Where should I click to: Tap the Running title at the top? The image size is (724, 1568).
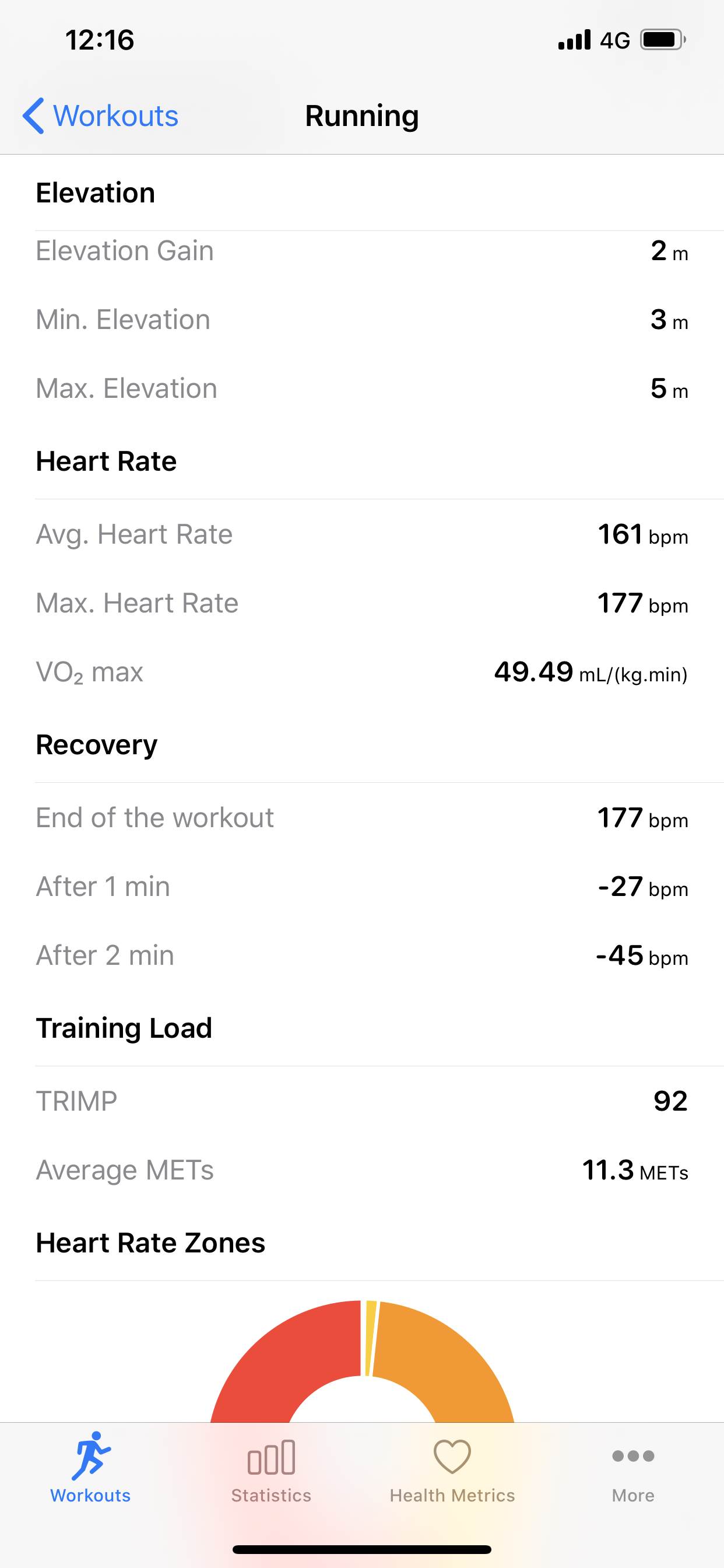(362, 115)
